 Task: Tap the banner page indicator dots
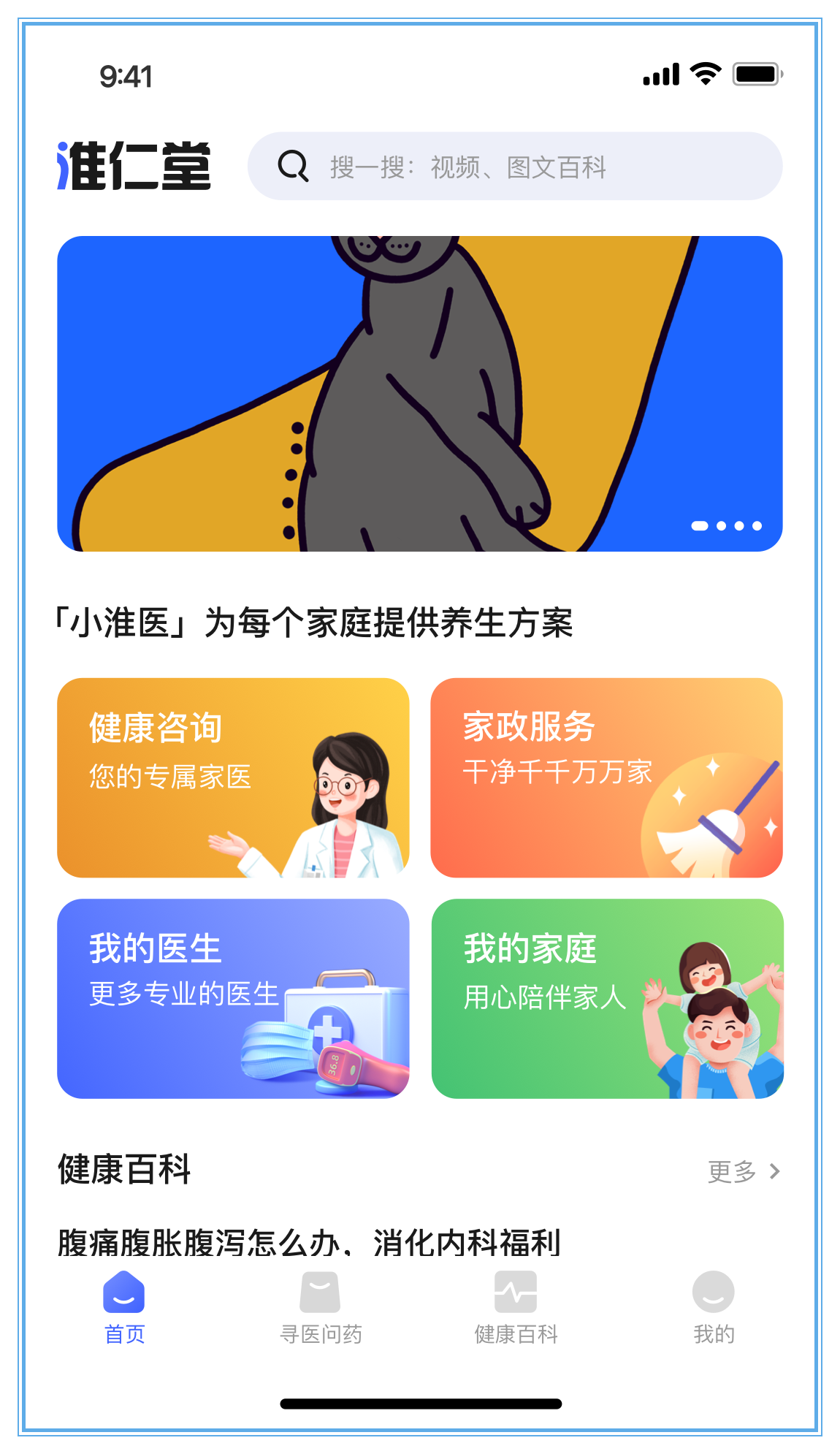pos(727,526)
